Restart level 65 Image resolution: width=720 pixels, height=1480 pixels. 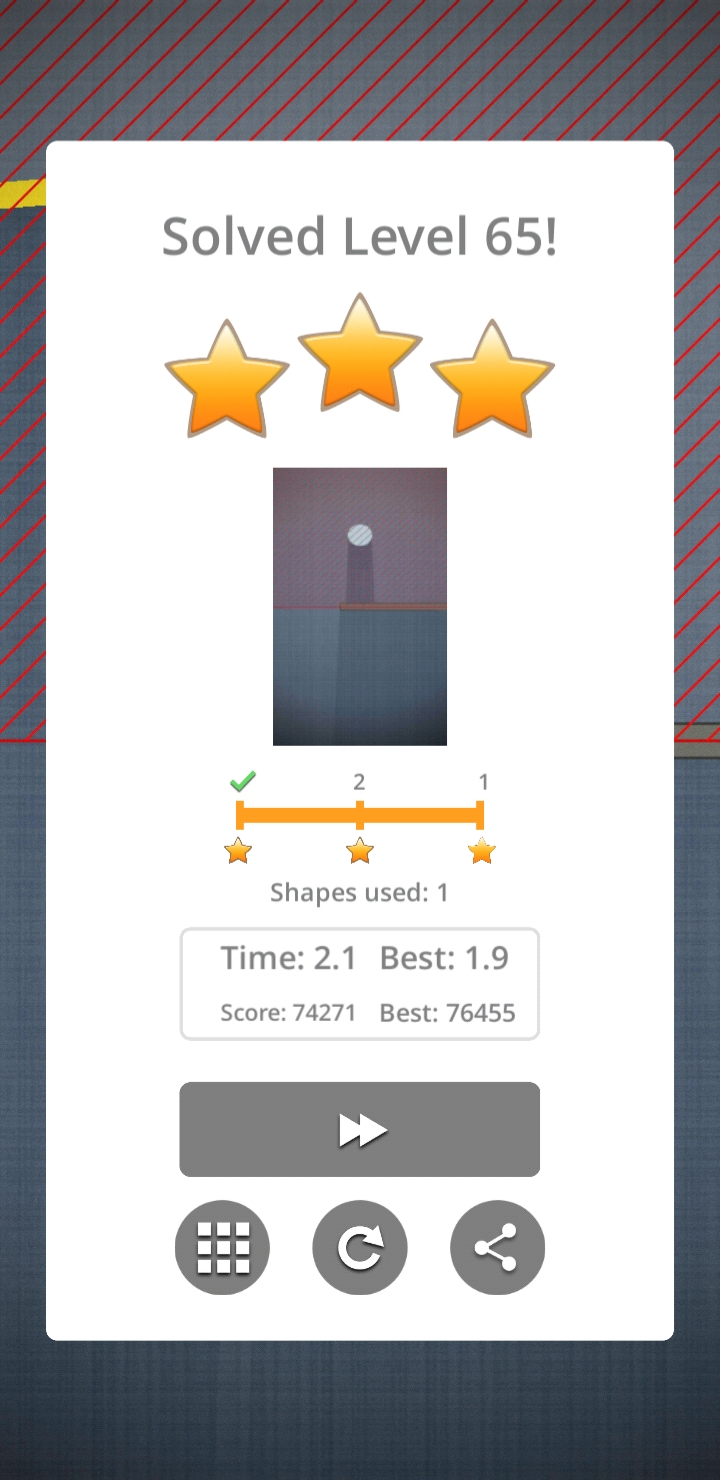tap(359, 1247)
